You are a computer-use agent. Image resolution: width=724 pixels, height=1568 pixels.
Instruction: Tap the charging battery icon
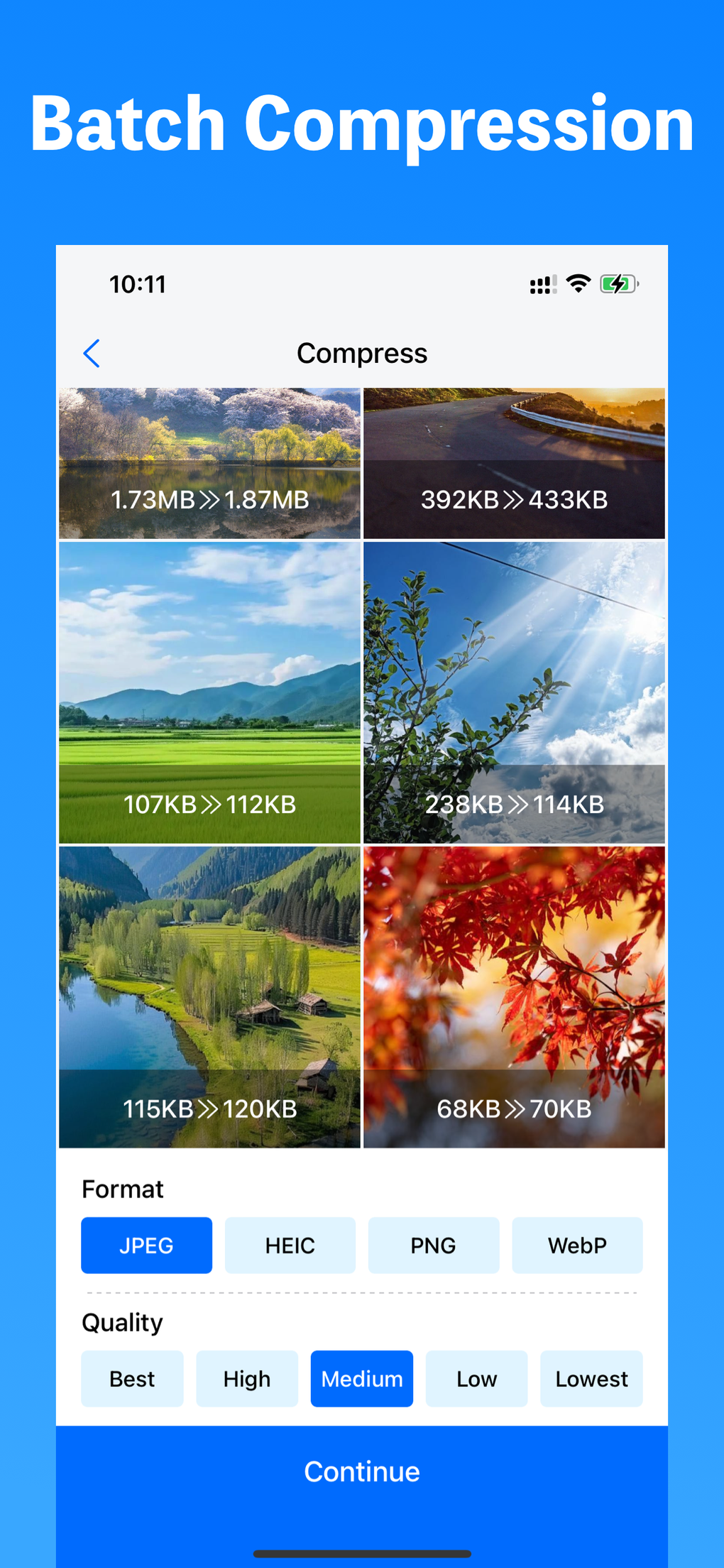(x=618, y=283)
